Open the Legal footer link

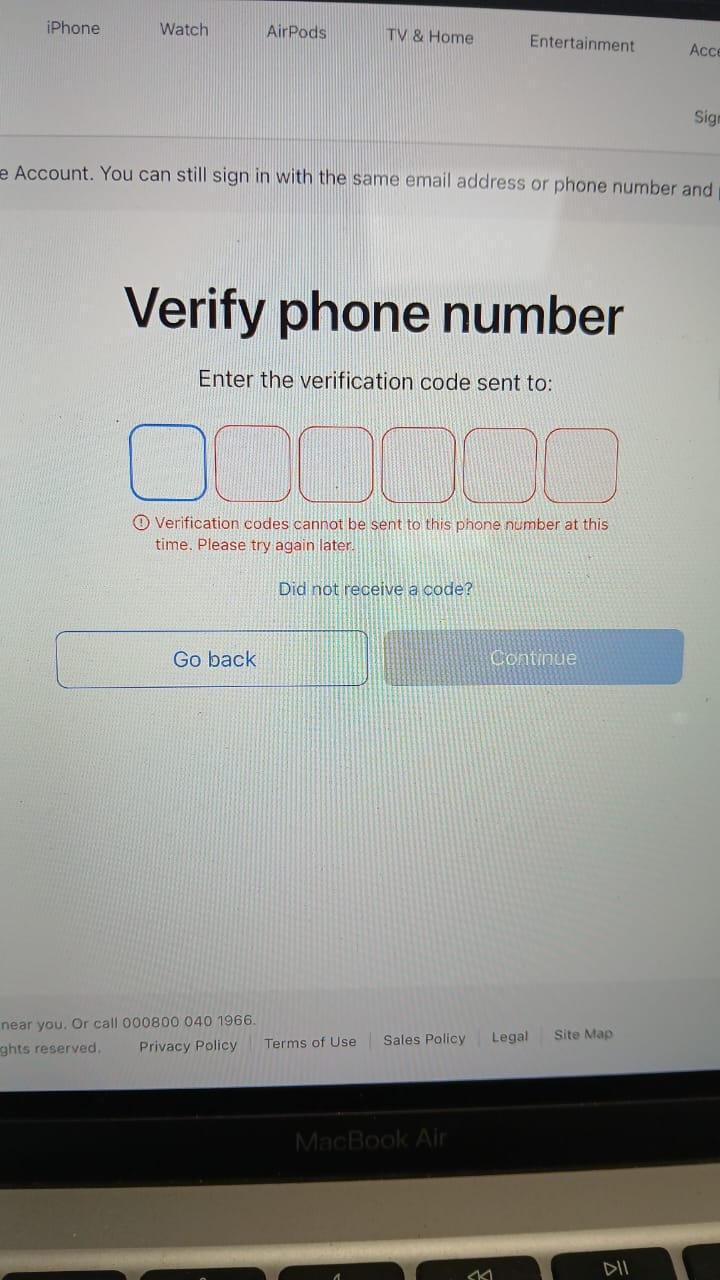point(510,1037)
